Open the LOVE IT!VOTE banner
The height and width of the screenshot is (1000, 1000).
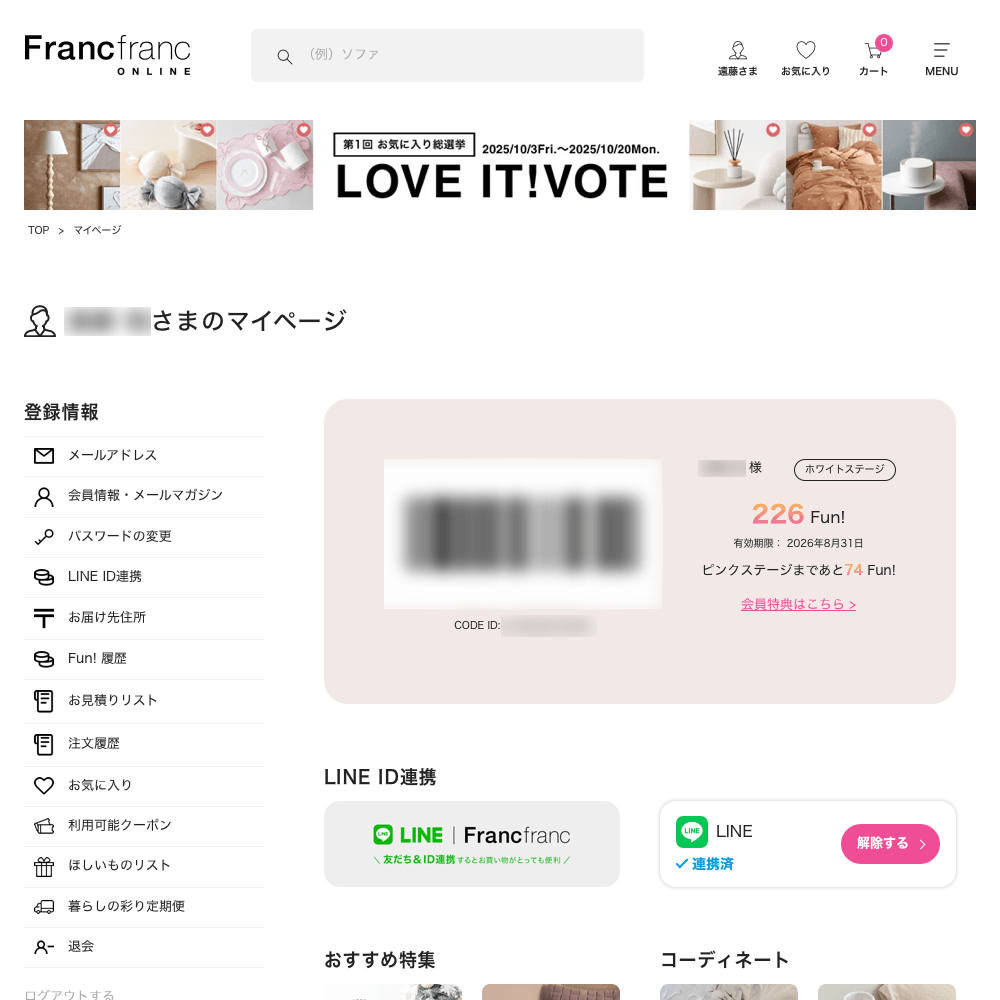coord(500,165)
